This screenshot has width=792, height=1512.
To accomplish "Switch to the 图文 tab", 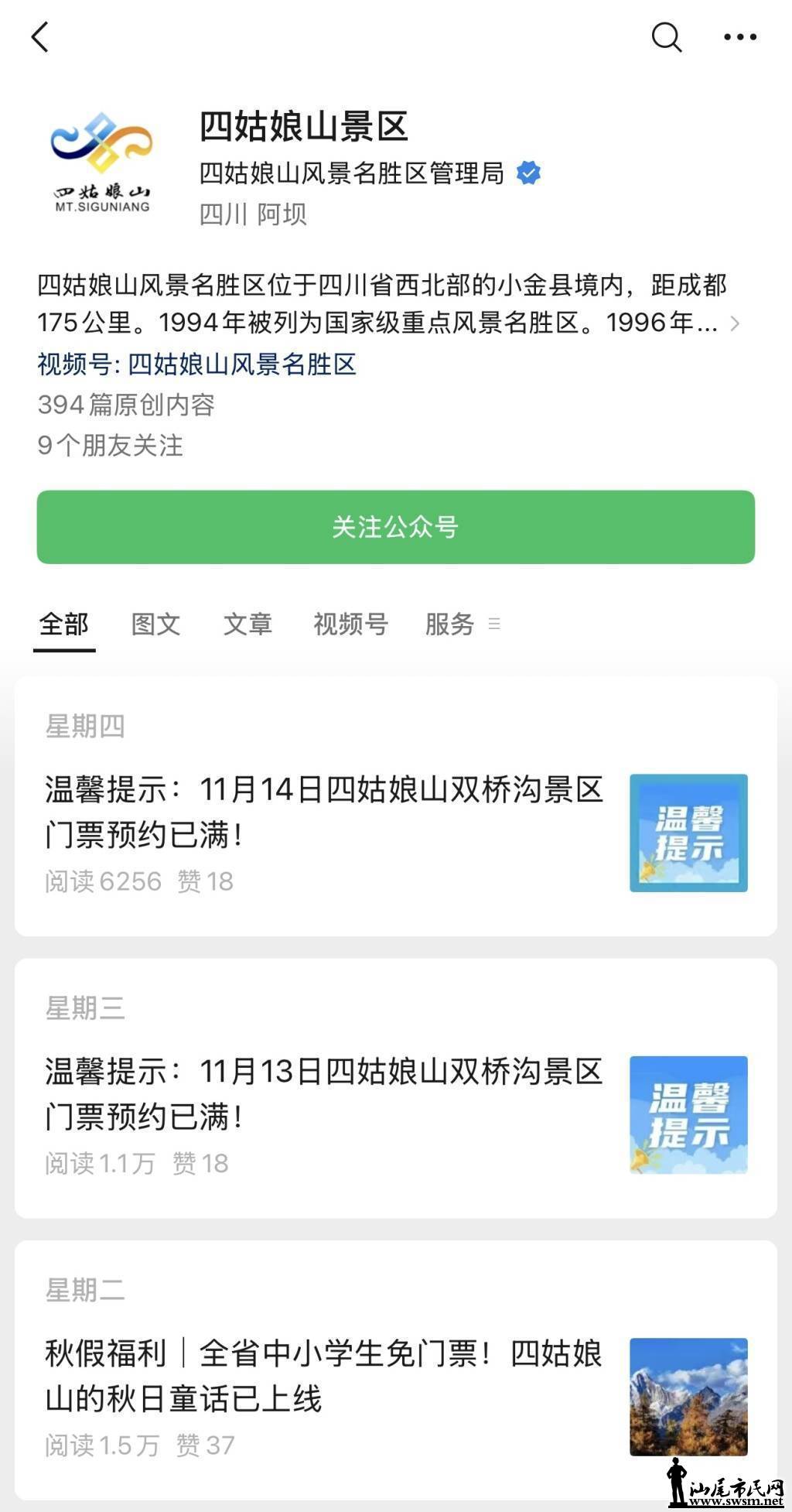I will click(155, 624).
